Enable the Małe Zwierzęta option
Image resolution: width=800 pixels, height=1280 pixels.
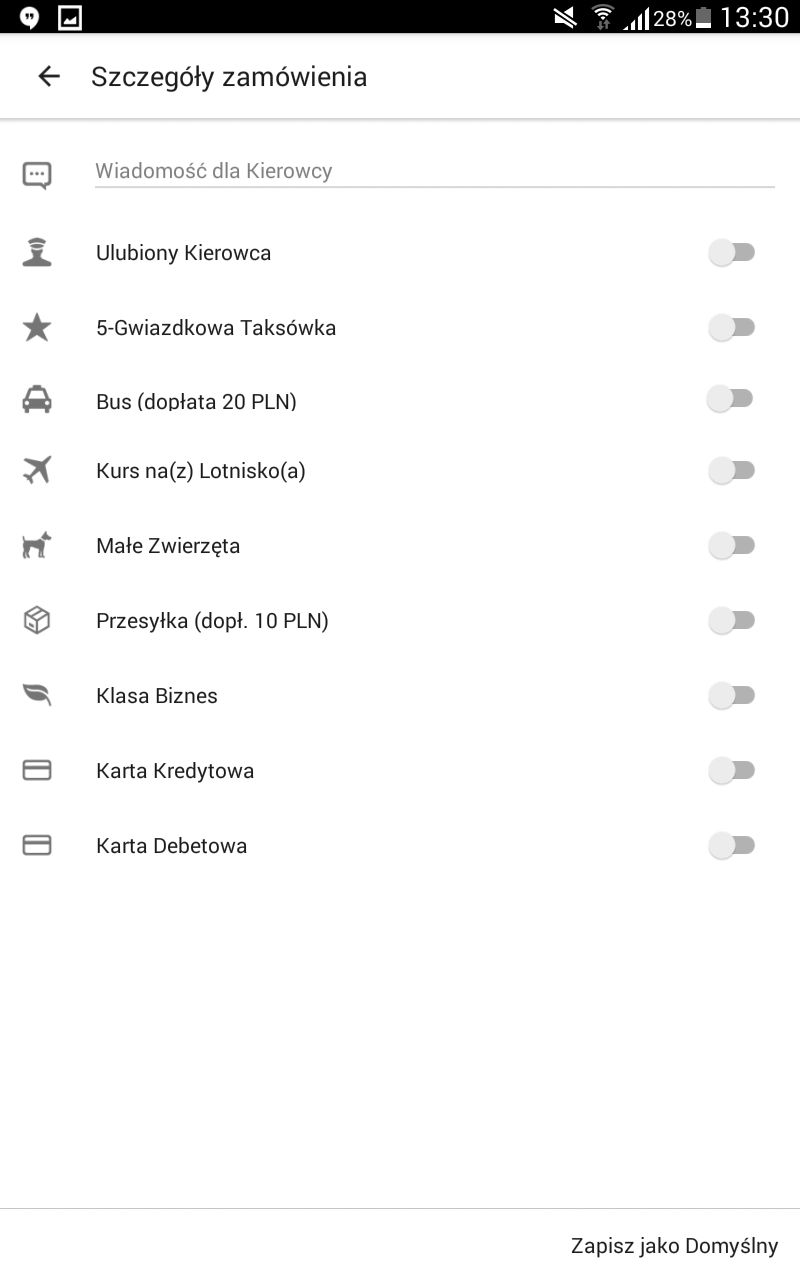[732, 546]
